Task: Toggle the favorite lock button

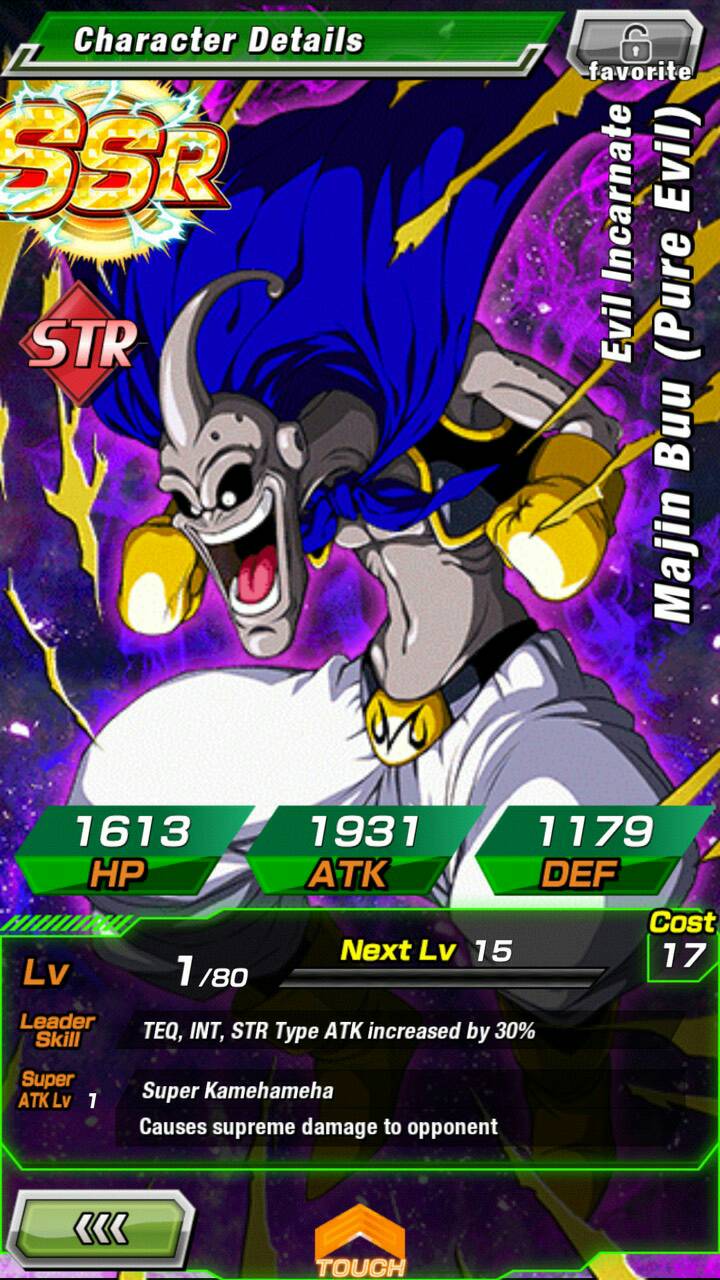Action: pos(637,49)
